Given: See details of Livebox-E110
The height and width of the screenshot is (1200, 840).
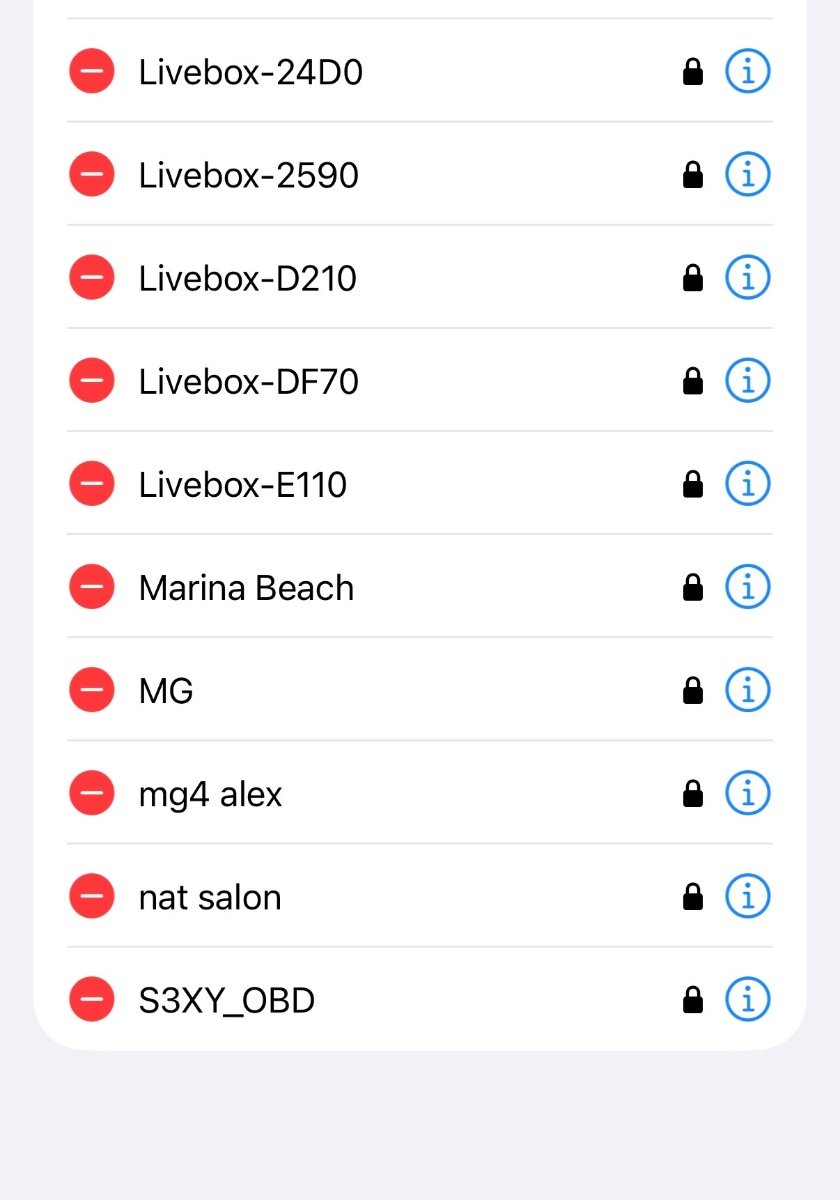Looking at the screenshot, I should click(747, 484).
